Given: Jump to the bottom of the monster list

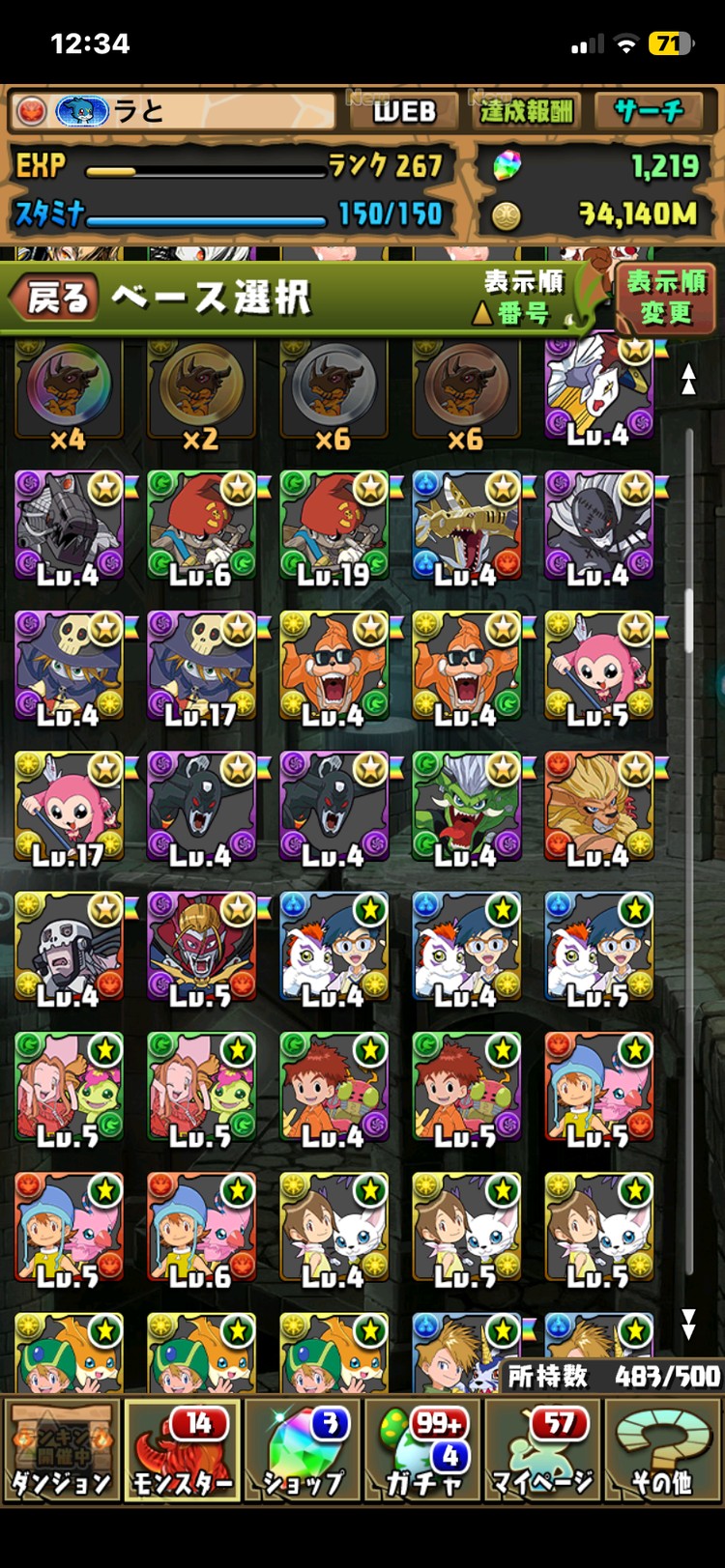Looking at the screenshot, I should (x=688, y=1324).
